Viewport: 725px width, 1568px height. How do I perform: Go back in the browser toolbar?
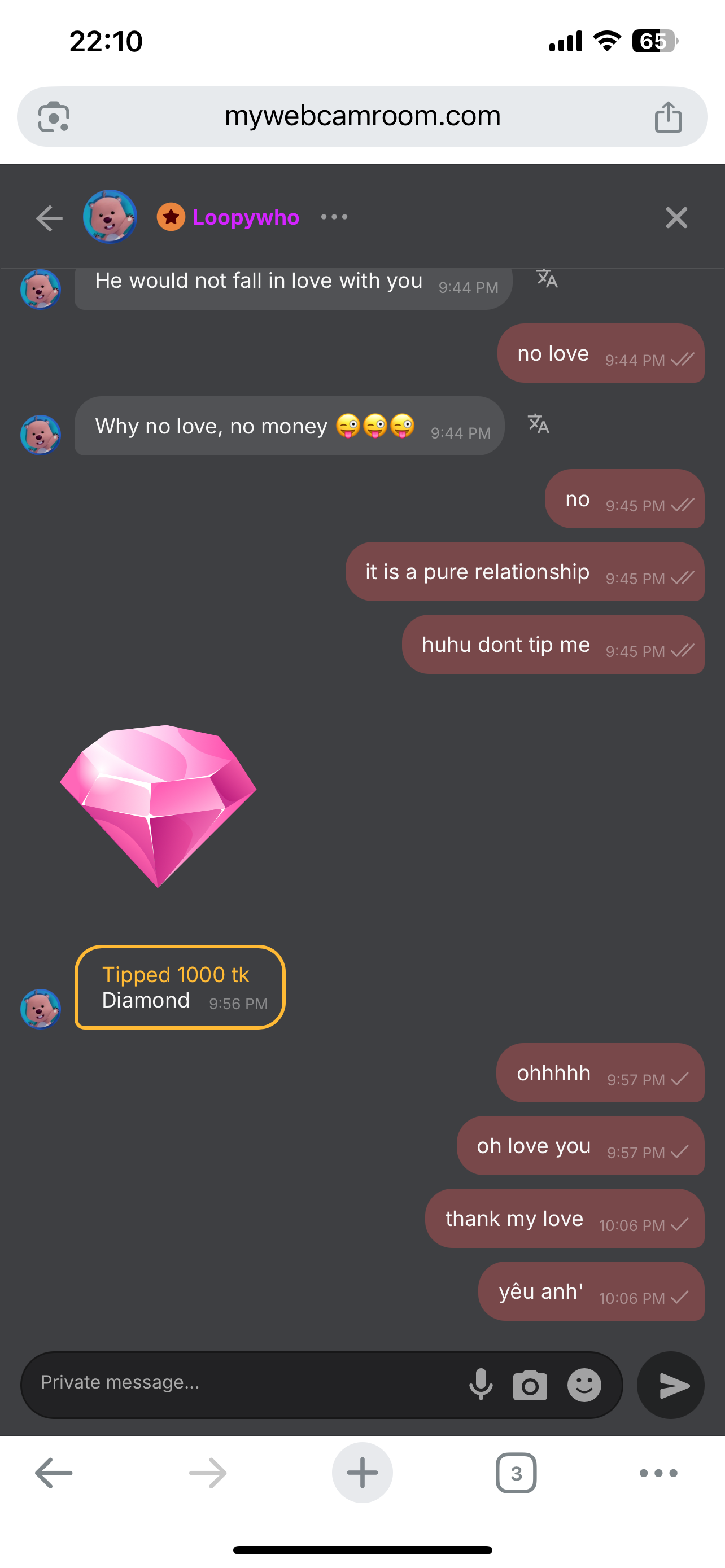click(54, 1473)
